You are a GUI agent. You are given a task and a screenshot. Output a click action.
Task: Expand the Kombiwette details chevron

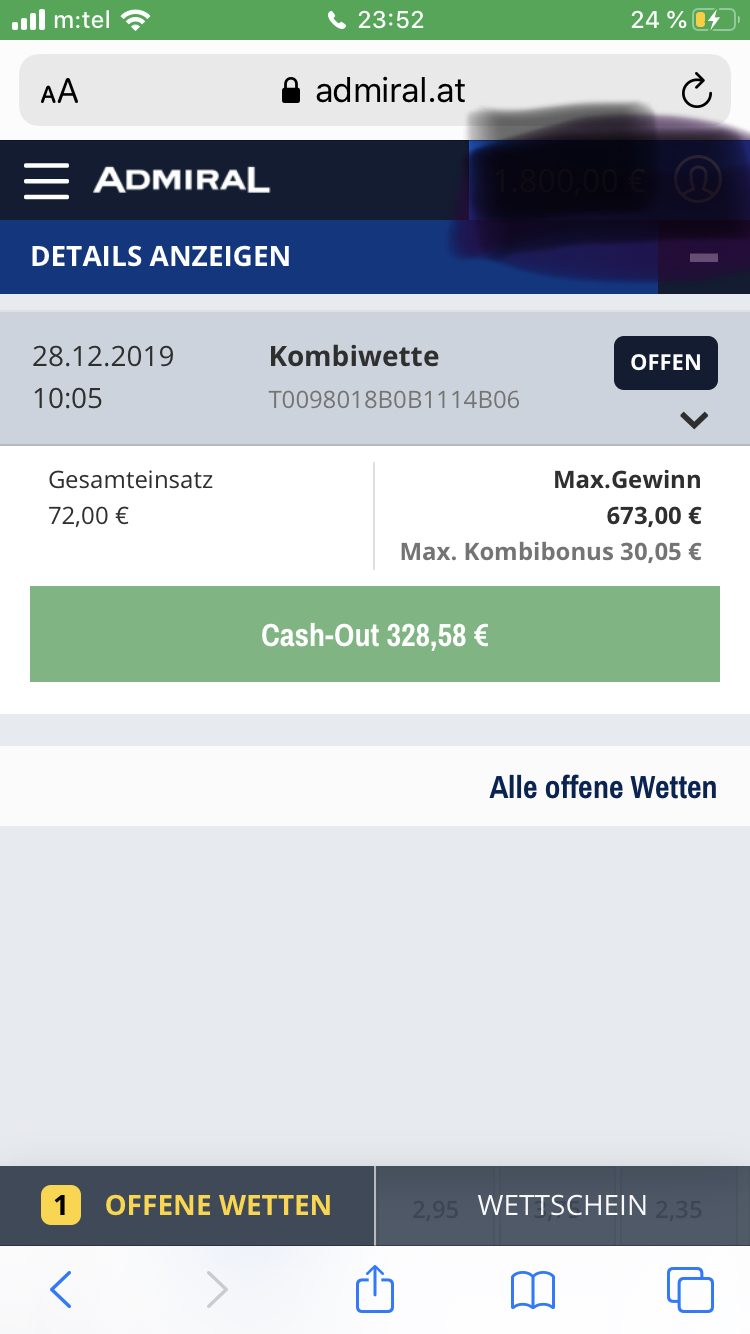tap(693, 420)
